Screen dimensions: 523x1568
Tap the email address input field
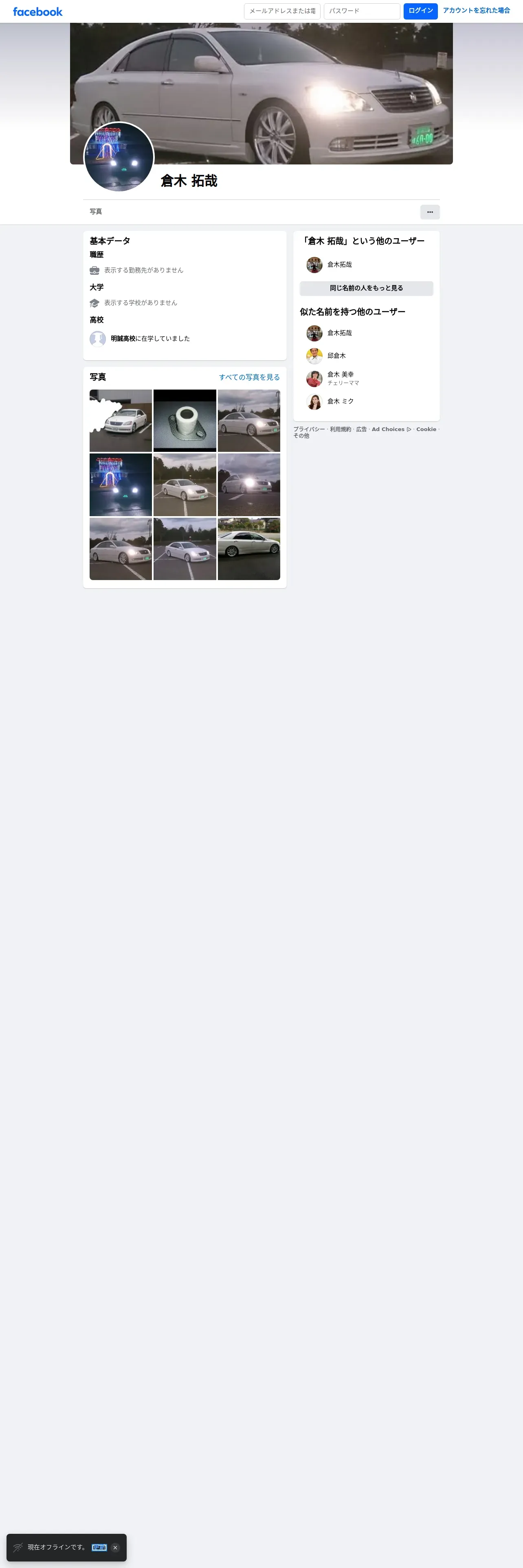tap(282, 11)
